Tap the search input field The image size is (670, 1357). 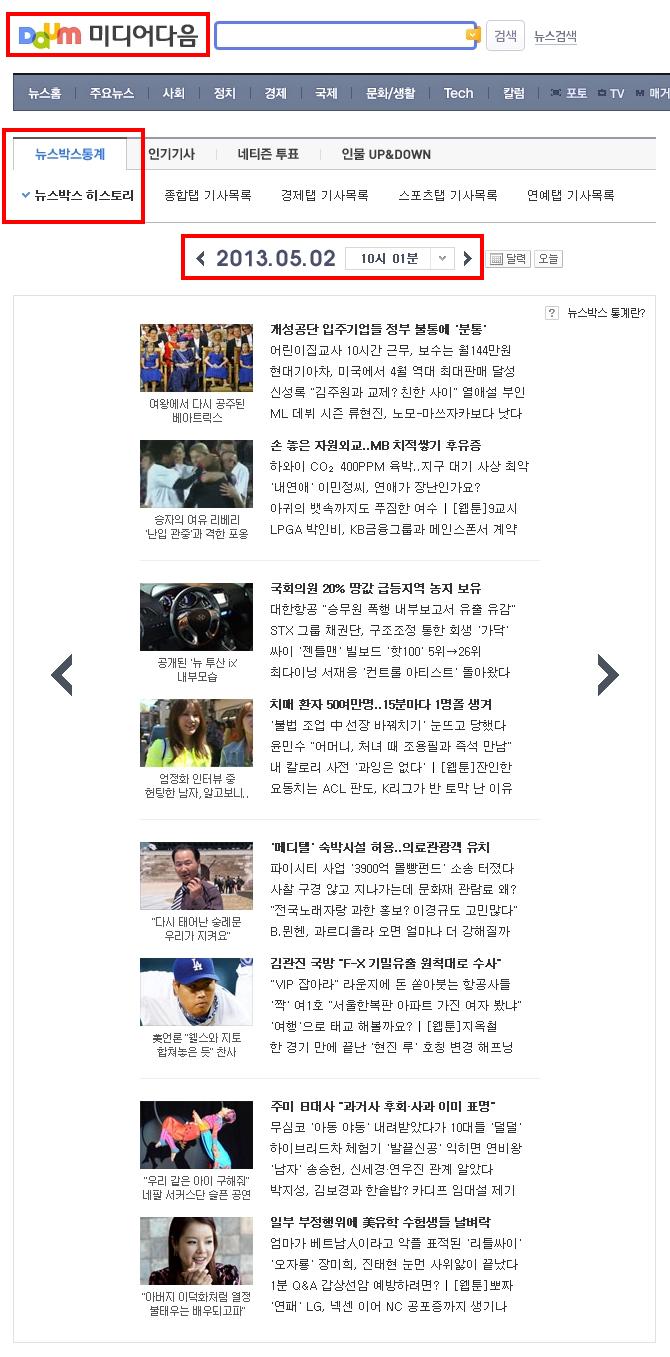[x=340, y=36]
